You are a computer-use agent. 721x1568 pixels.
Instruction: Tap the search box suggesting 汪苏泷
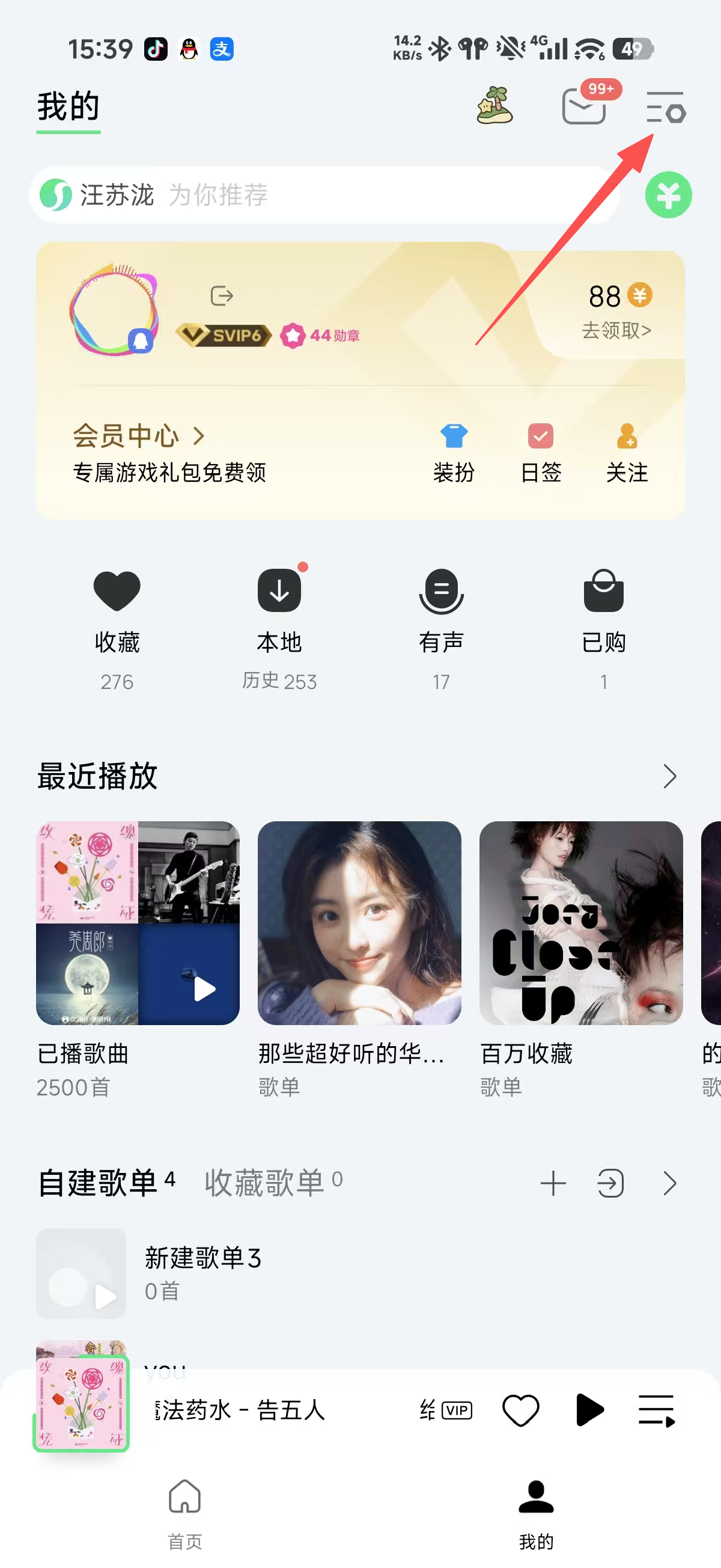tap(323, 195)
